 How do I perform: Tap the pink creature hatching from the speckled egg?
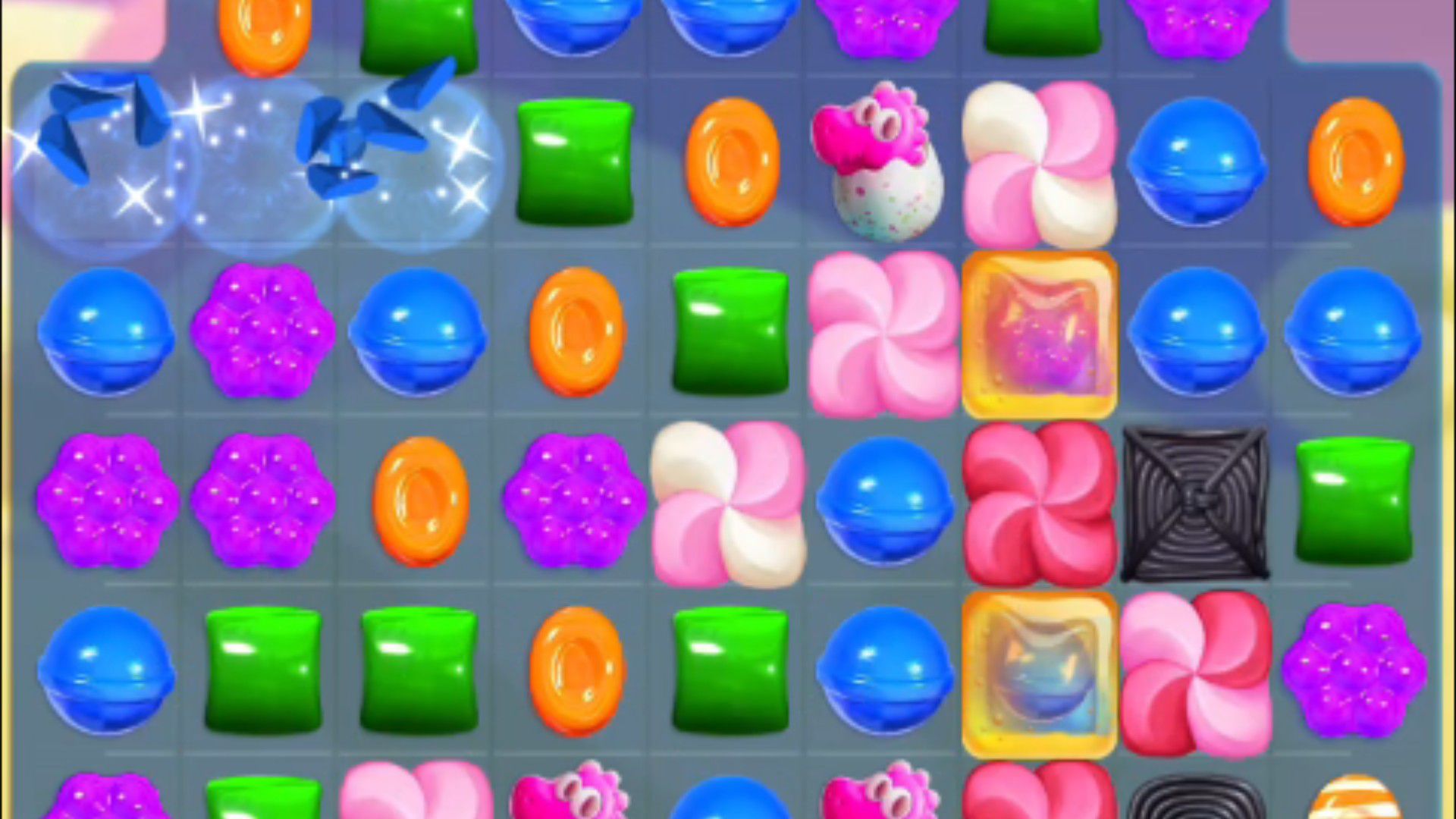880,161
